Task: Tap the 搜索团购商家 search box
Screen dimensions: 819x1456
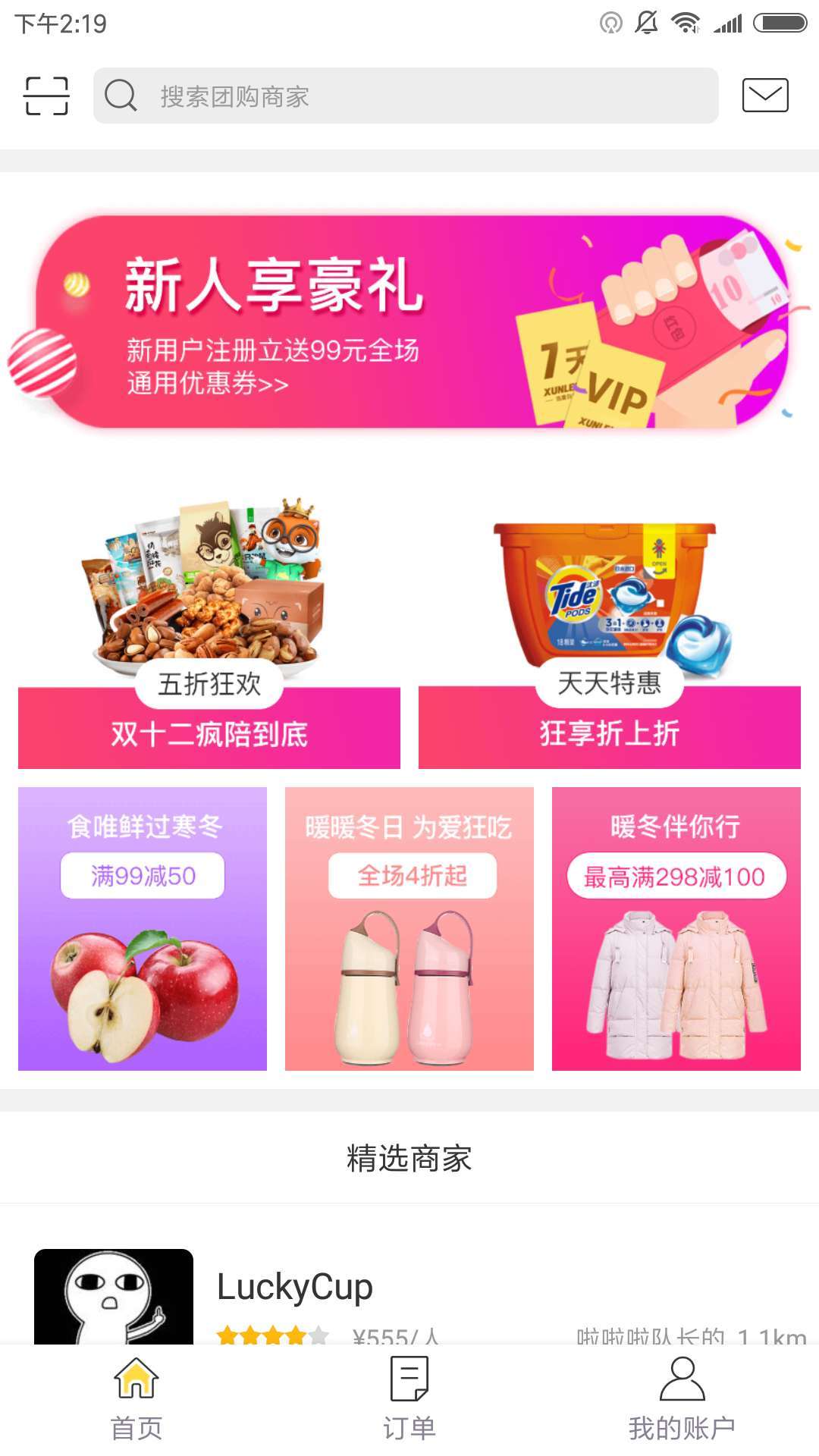Action: coord(406,96)
